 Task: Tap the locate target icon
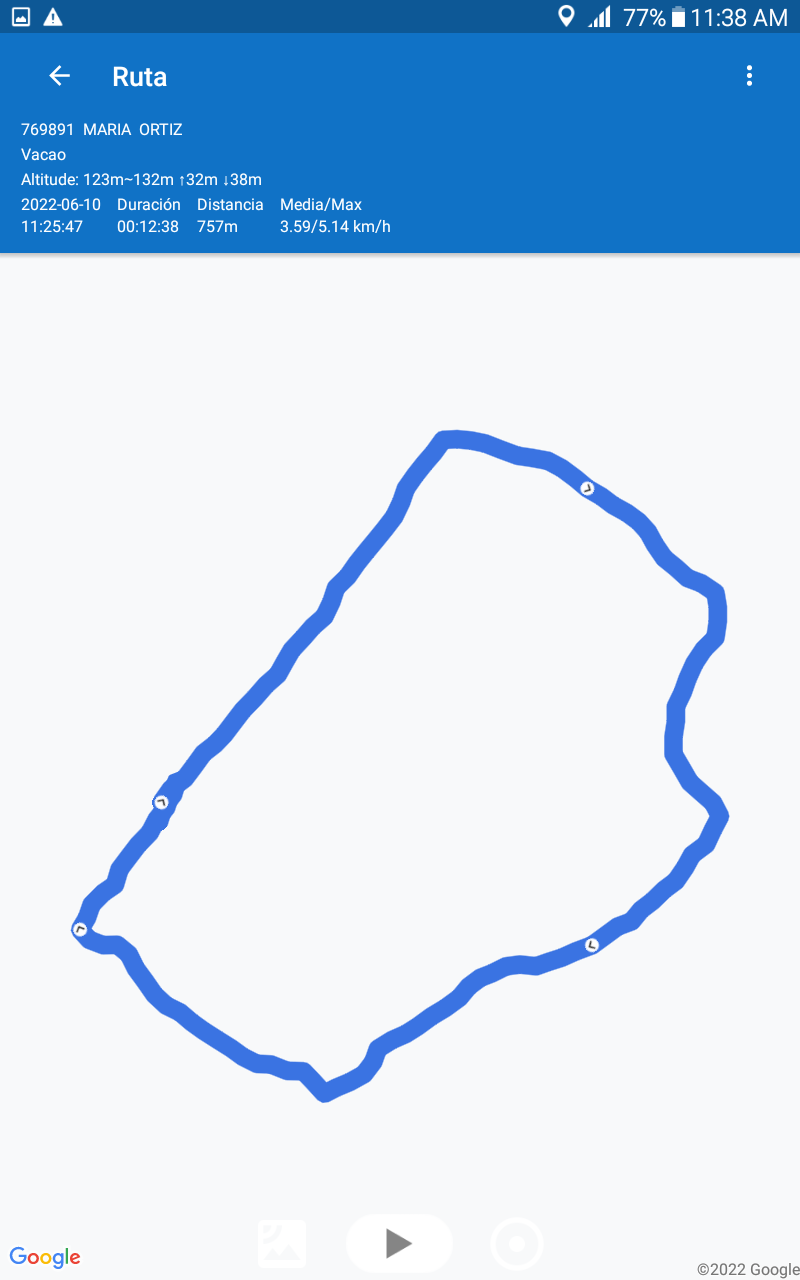(x=517, y=1244)
